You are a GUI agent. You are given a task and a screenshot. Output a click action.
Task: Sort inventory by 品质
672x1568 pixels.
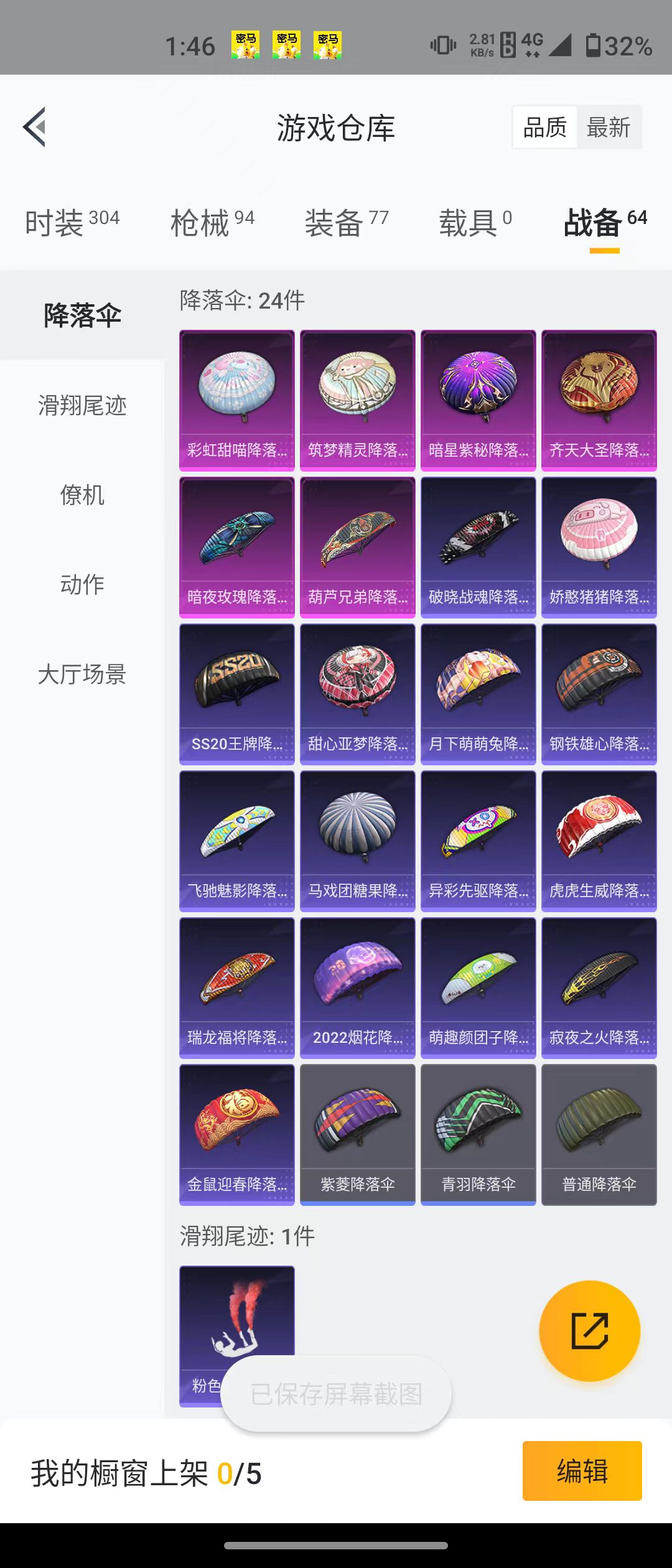(x=545, y=128)
